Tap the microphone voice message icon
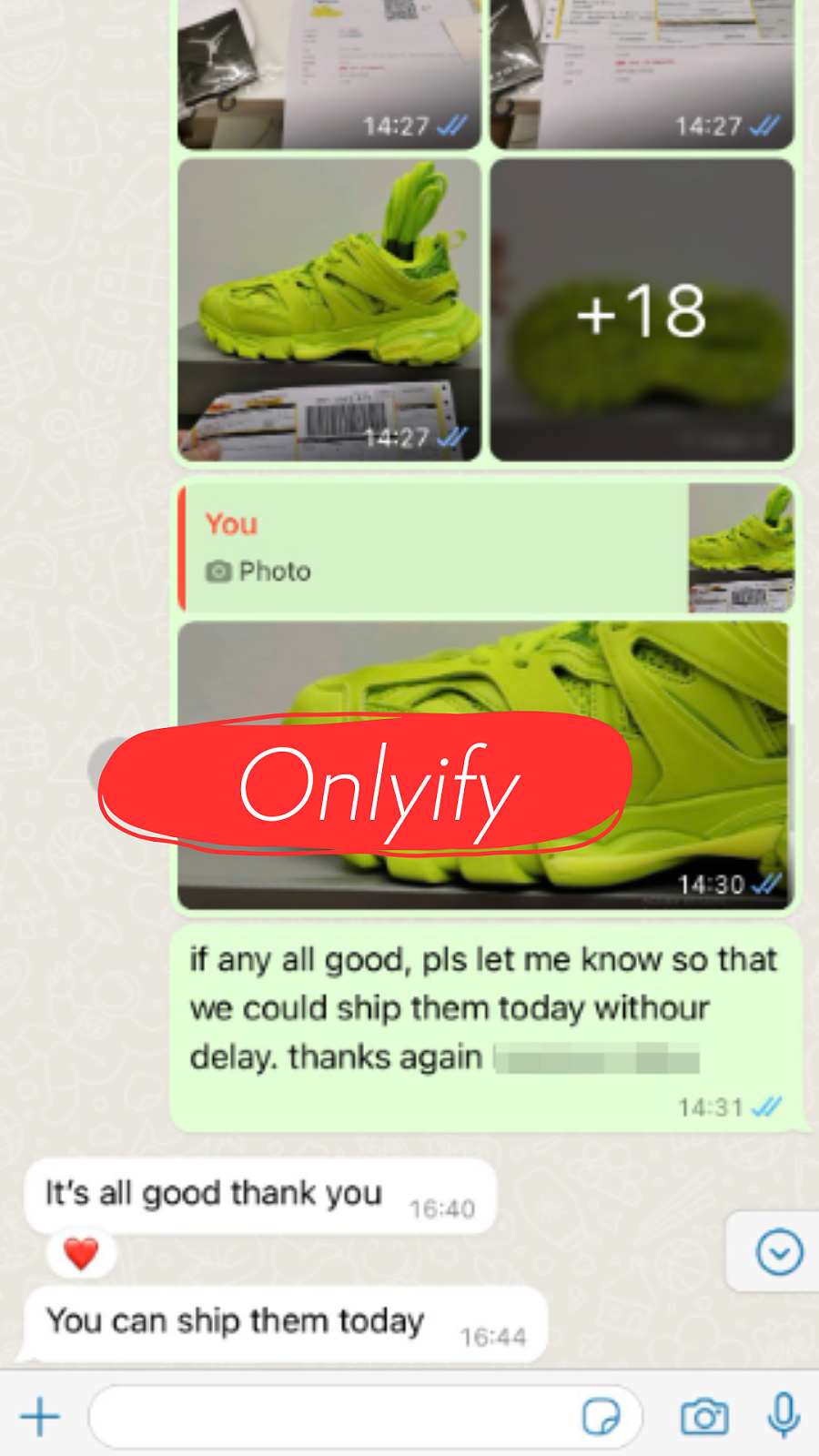Image resolution: width=819 pixels, height=1456 pixels. click(x=784, y=1416)
